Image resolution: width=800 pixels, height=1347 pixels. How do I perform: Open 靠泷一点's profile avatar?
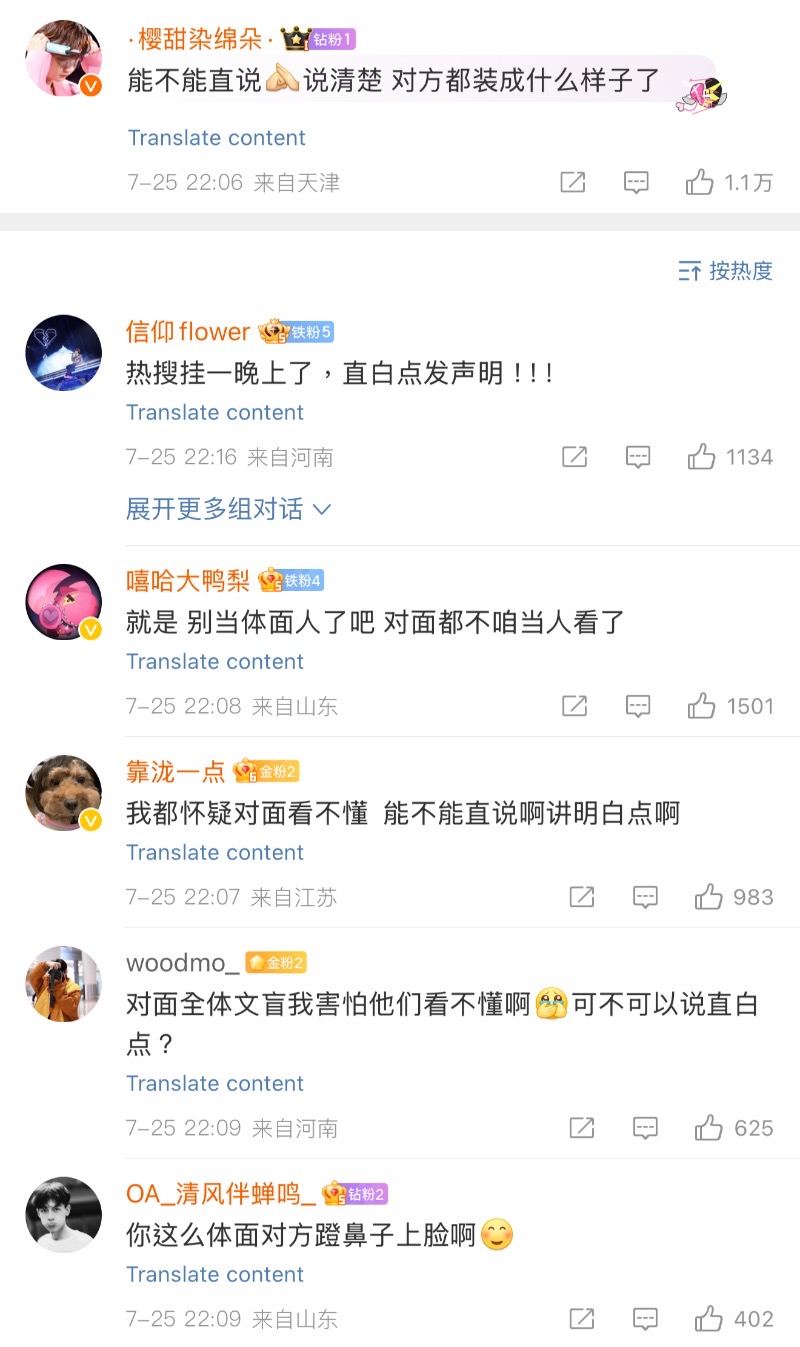[x=63, y=792]
